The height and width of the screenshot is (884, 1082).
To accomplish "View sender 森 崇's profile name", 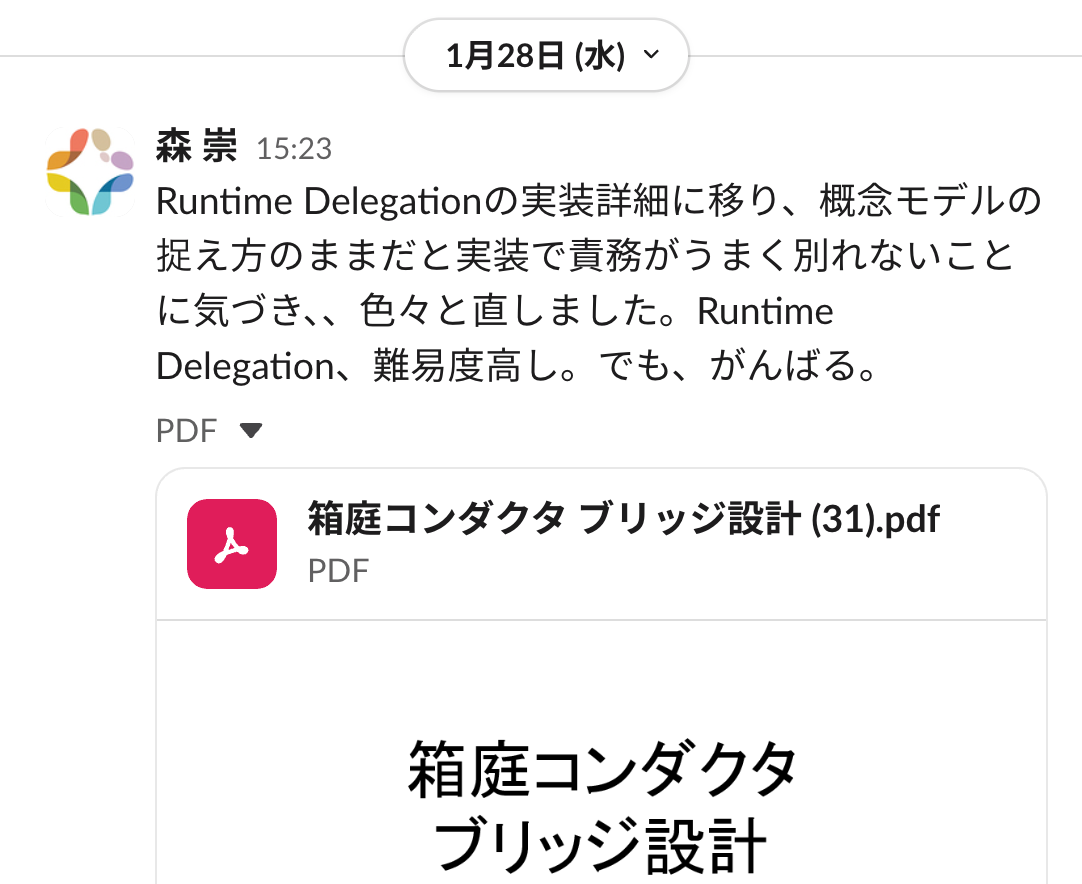I will point(197,148).
